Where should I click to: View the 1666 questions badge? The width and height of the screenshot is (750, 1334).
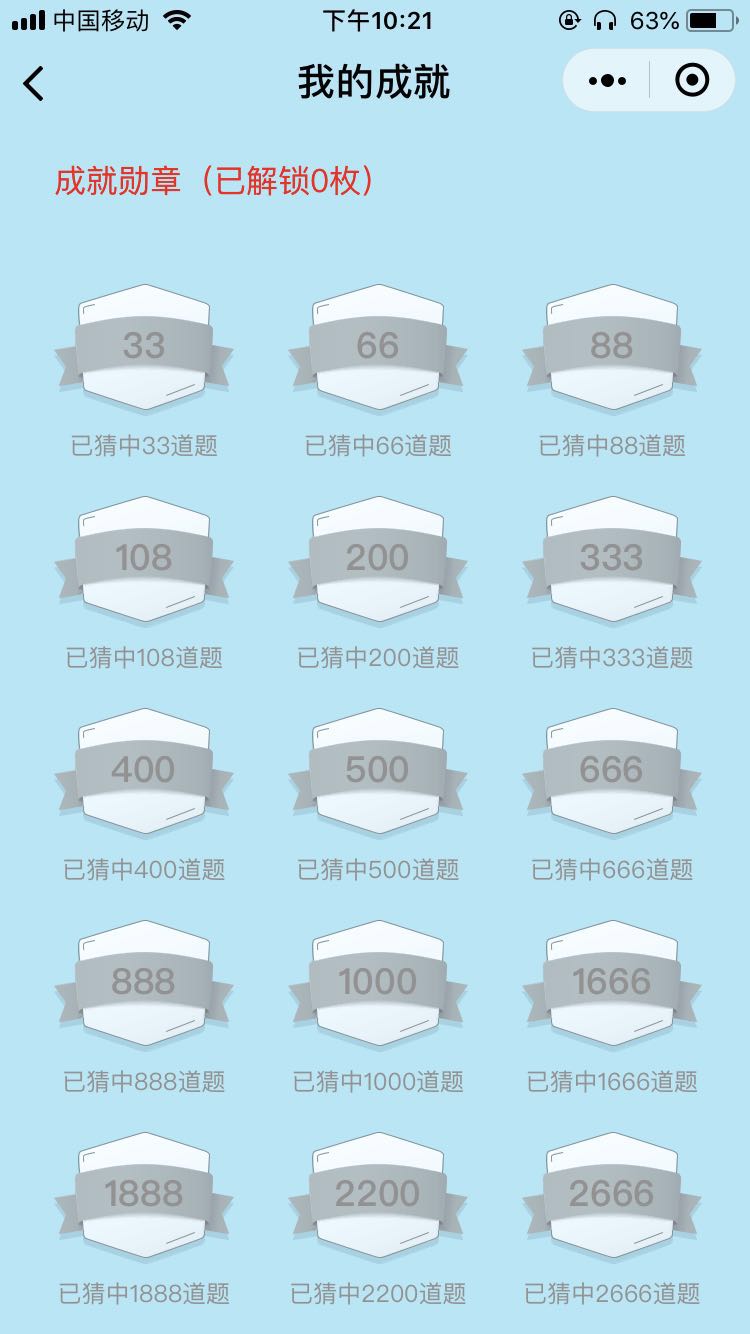click(x=612, y=984)
